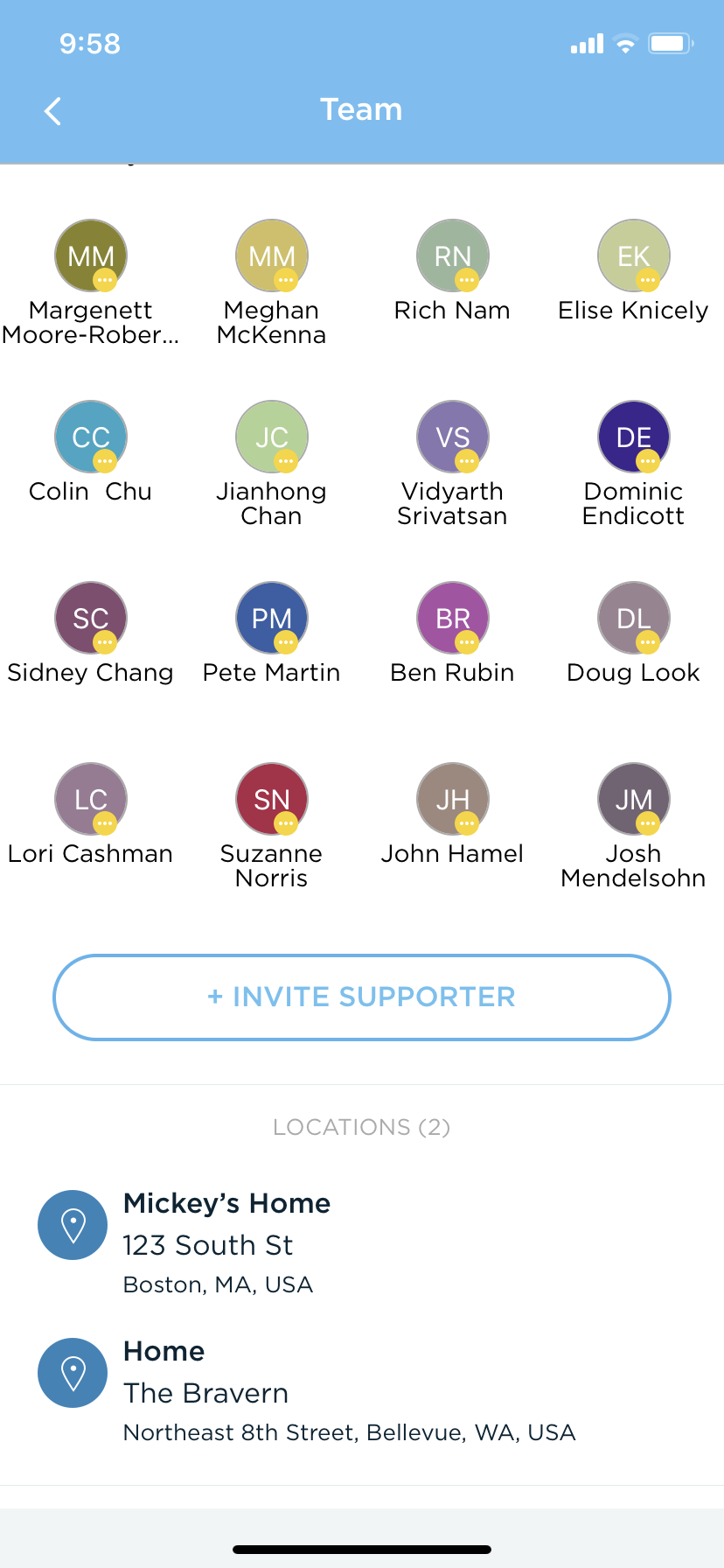View Ben Rubin's details
This screenshot has height=1568, width=724.
pos(453,619)
